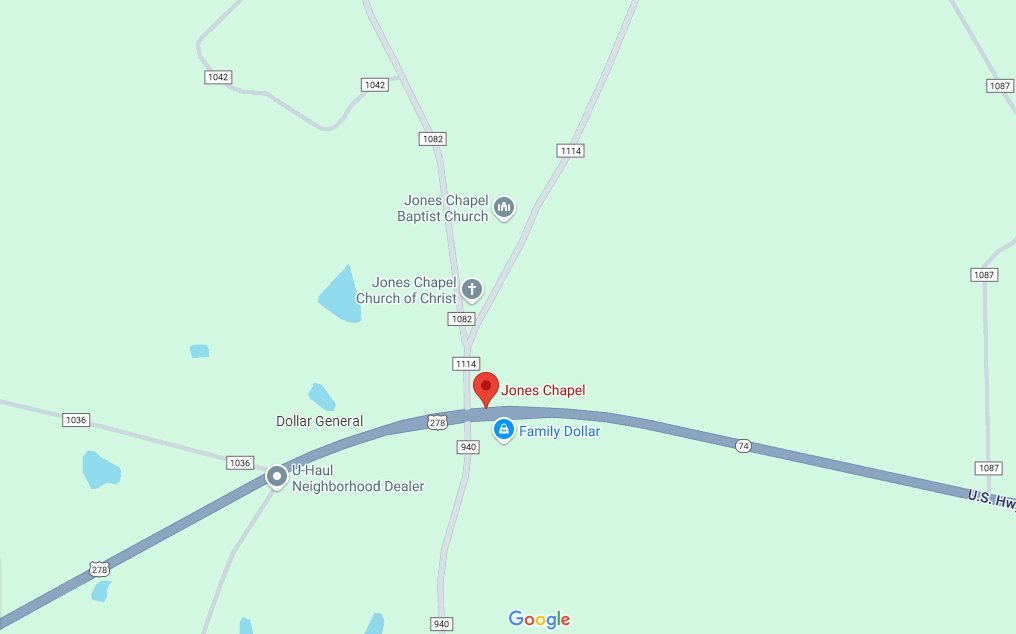Viewport: 1016px width, 634px height.
Task: Open the Dollar General place label
Action: click(319, 421)
